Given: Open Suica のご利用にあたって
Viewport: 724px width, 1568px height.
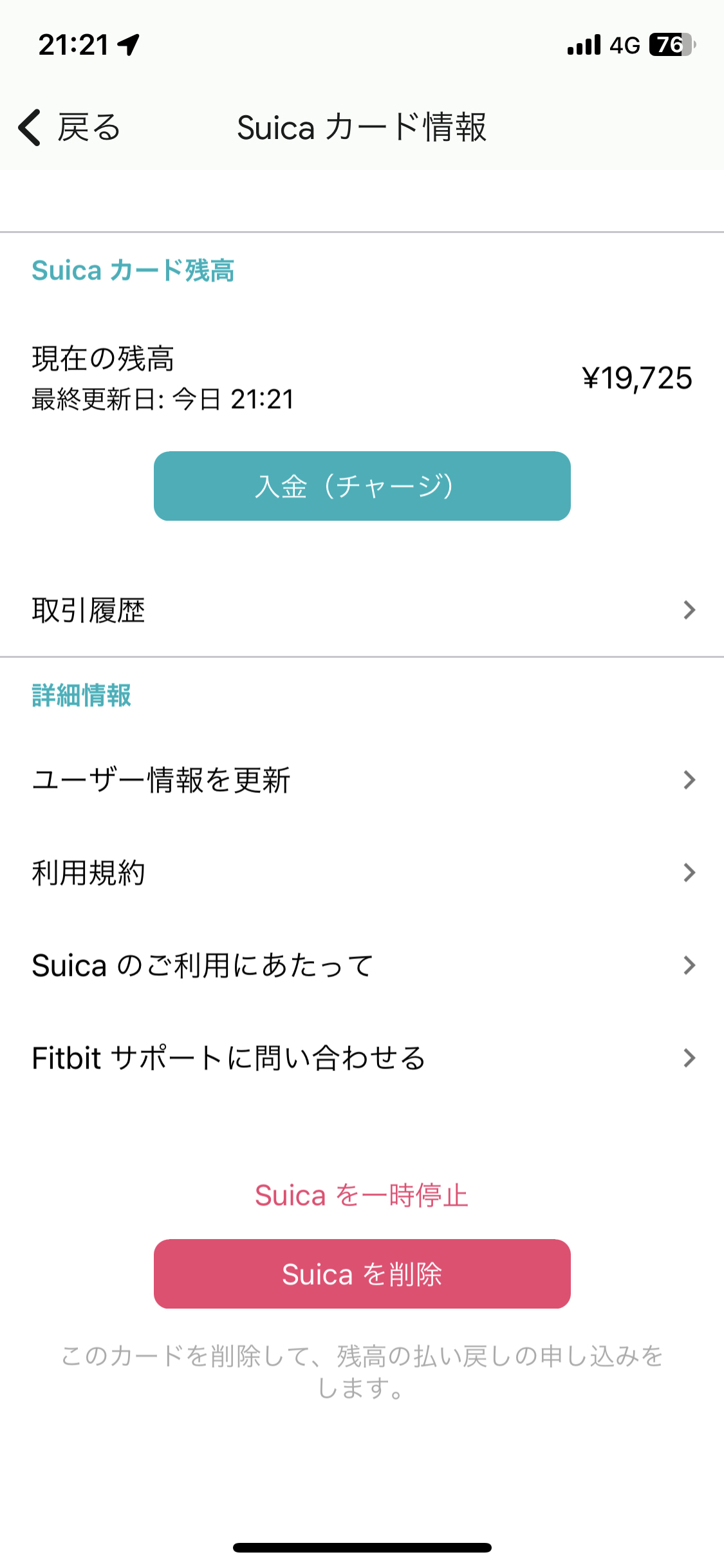Looking at the screenshot, I should coord(362,966).
